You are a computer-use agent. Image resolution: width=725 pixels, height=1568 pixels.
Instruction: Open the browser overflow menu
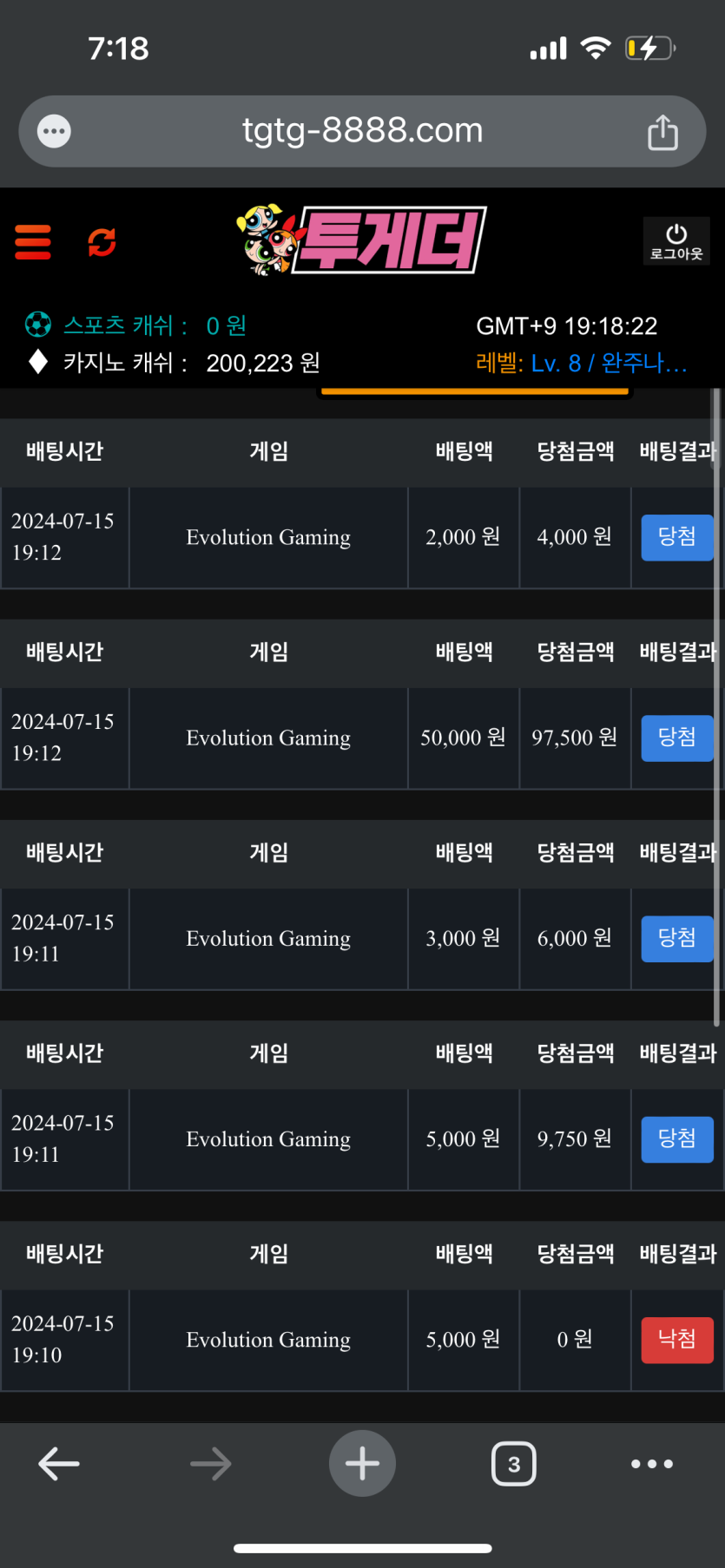coord(652,1464)
